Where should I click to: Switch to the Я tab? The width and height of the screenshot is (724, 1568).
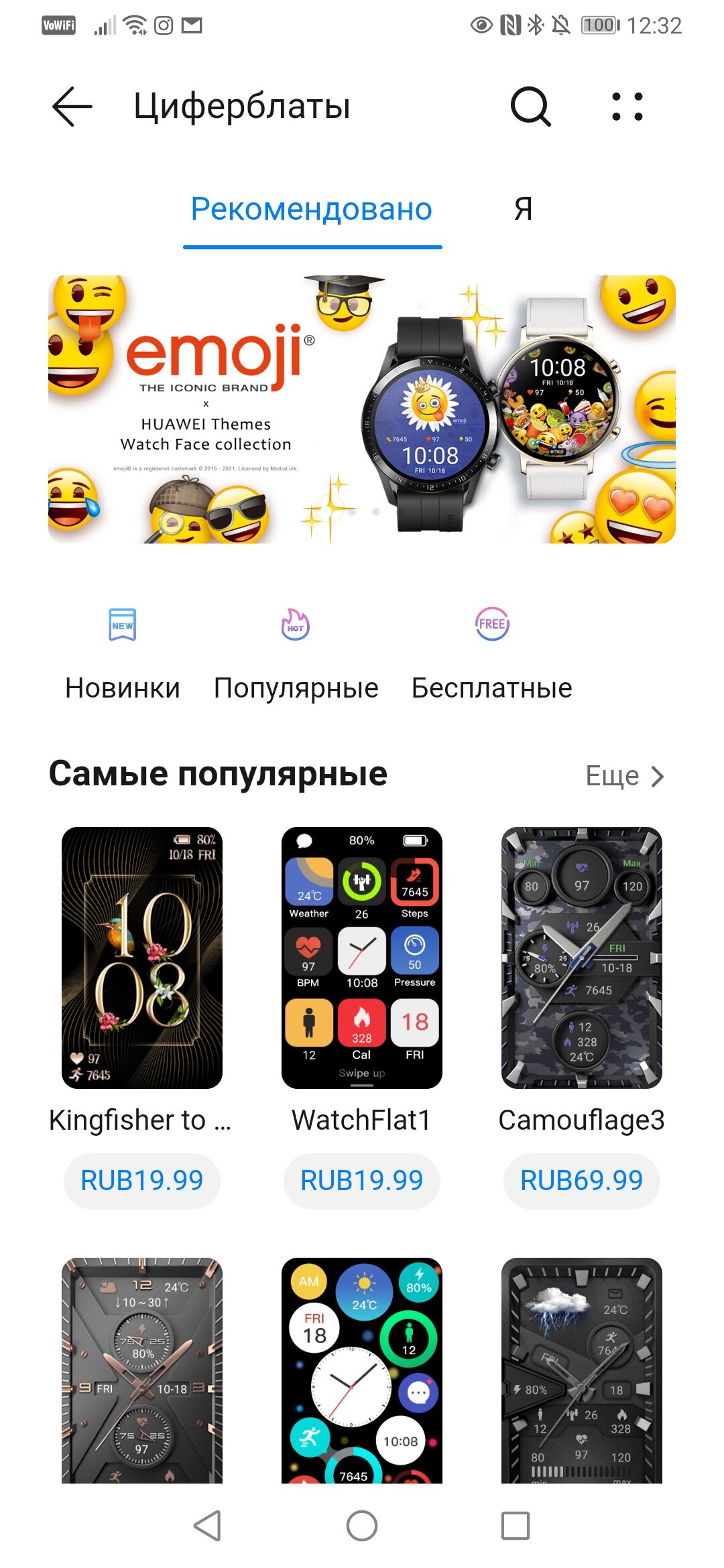(524, 209)
